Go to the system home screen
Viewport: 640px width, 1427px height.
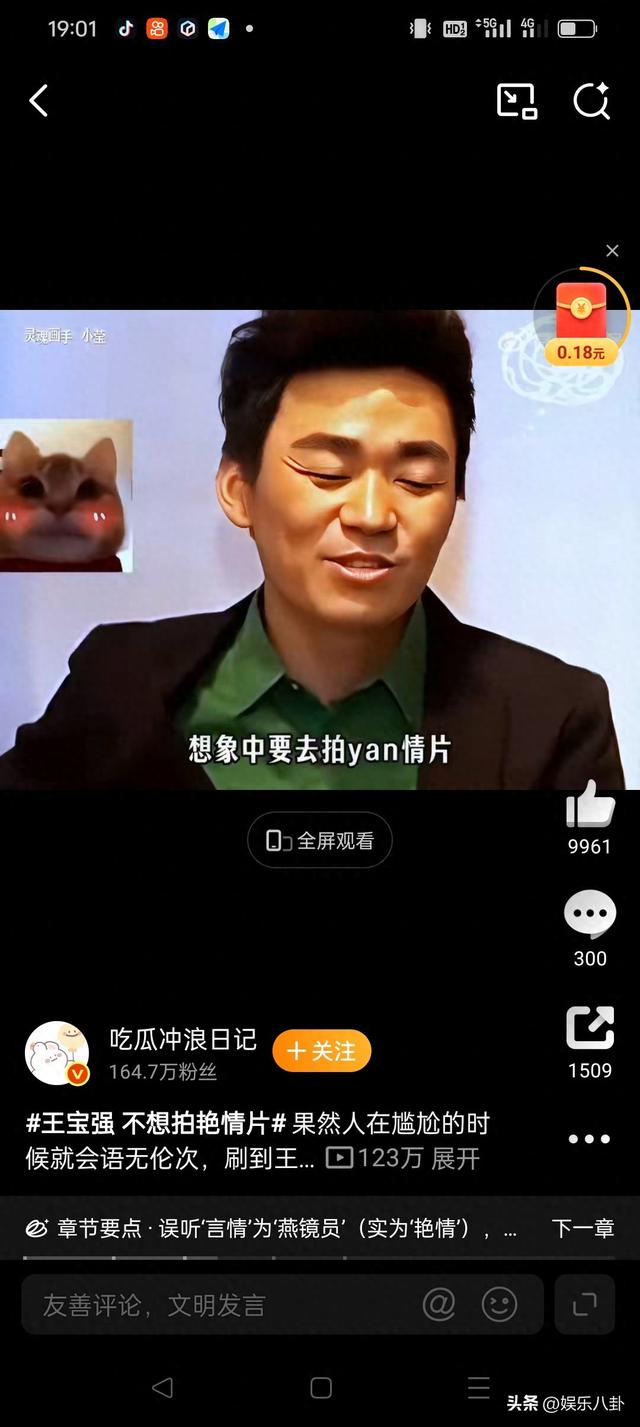(321, 1387)
